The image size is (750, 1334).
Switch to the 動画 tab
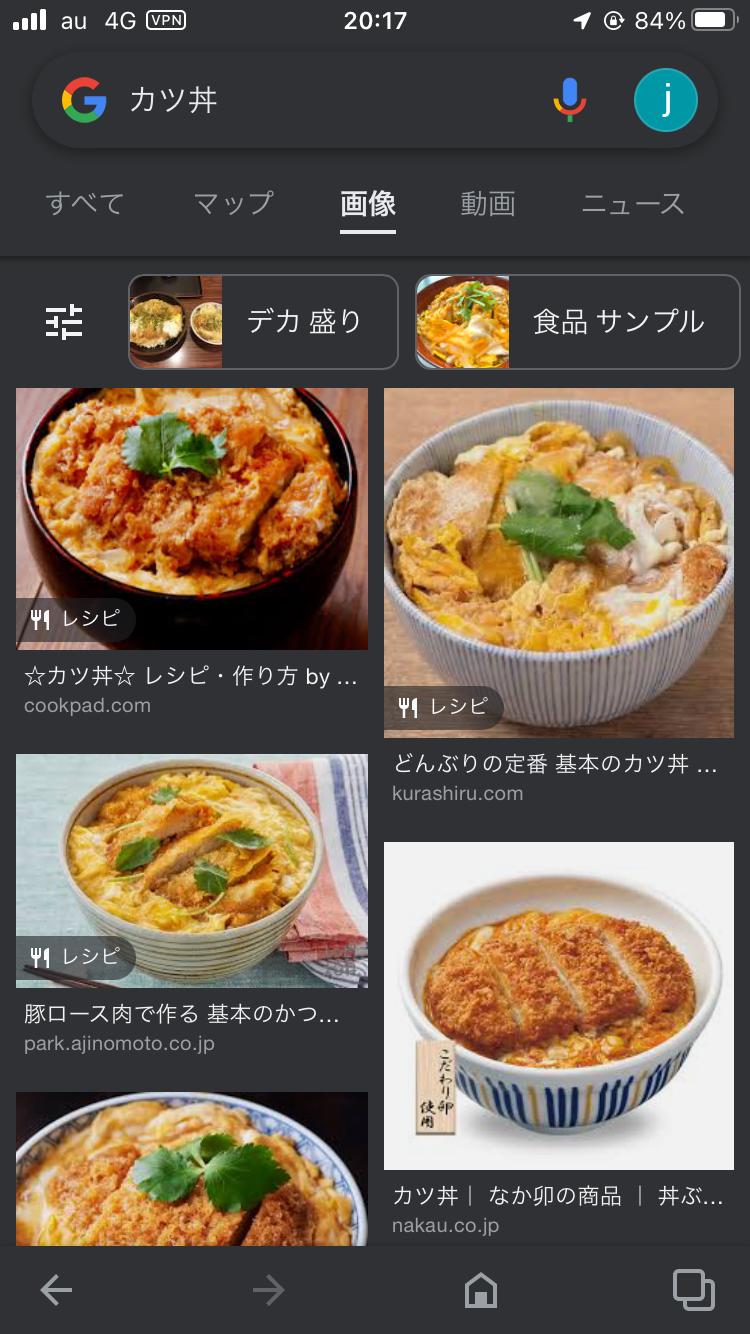(x=488, y=204)
